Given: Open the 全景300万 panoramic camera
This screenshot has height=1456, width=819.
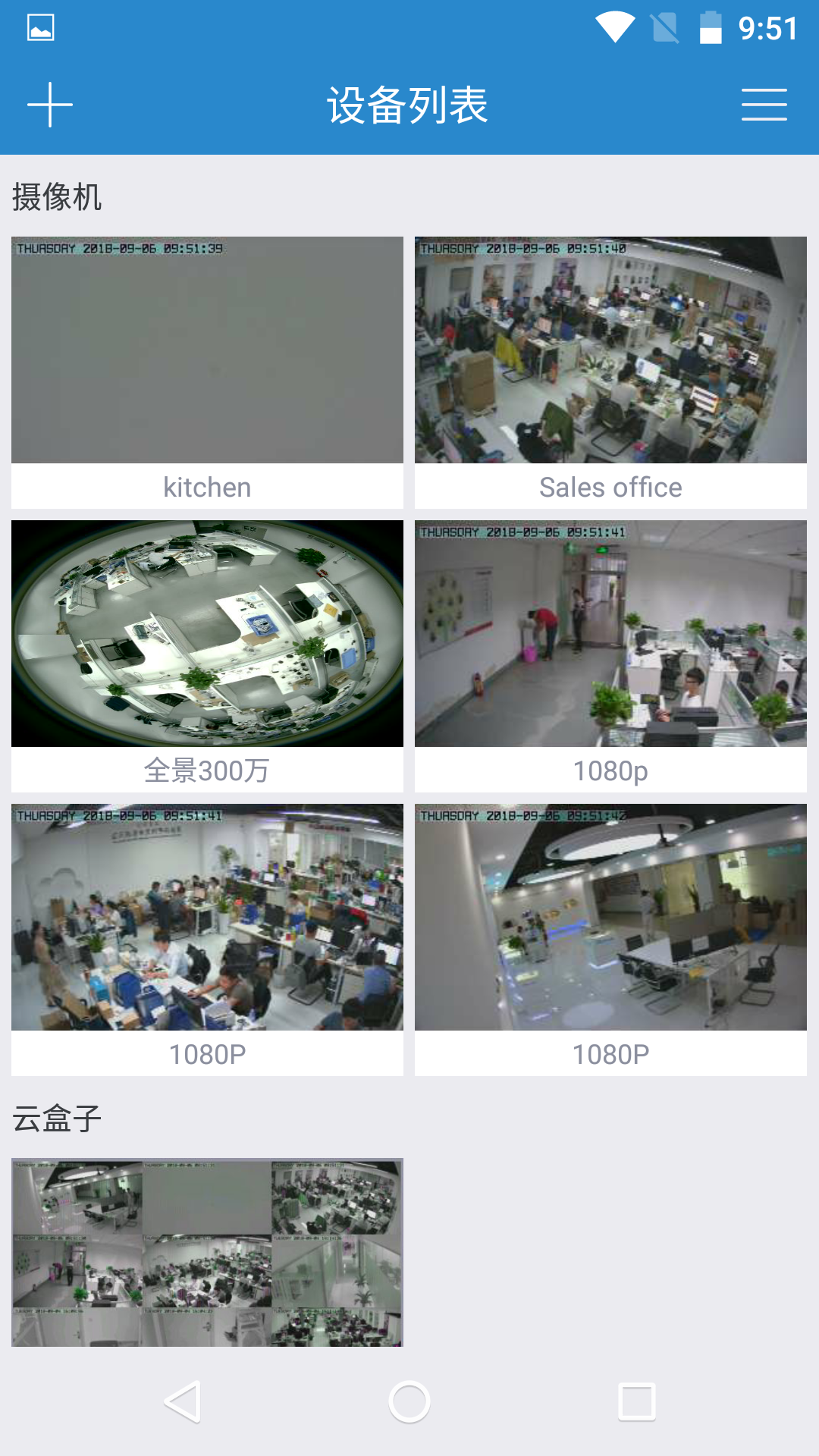Looking at the screenshot, I should click(207, 634).
